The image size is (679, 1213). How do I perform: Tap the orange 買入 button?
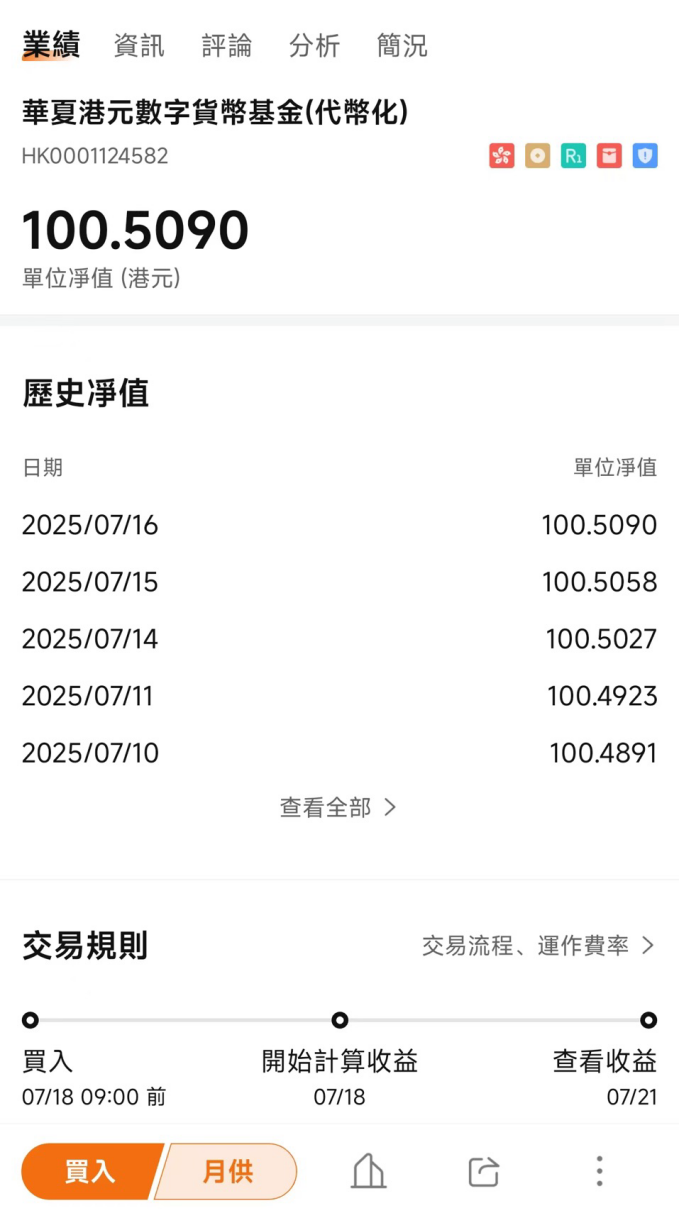88,1171
